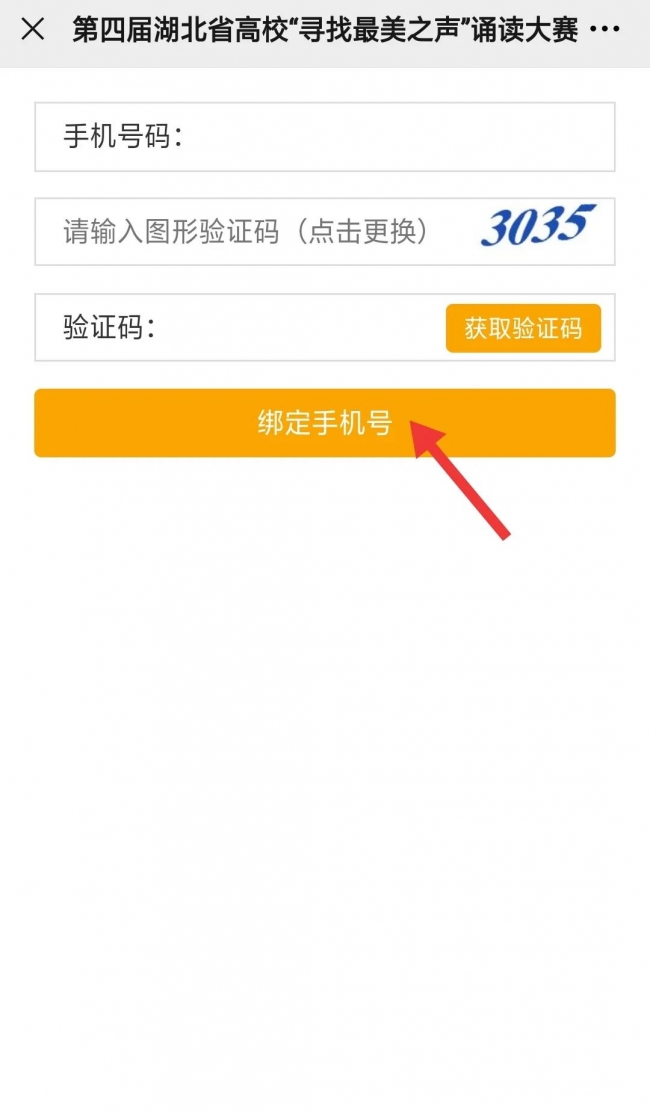Focus the 手机号码 phone number field
This screenshot has height=1112, width=650.
325,137
